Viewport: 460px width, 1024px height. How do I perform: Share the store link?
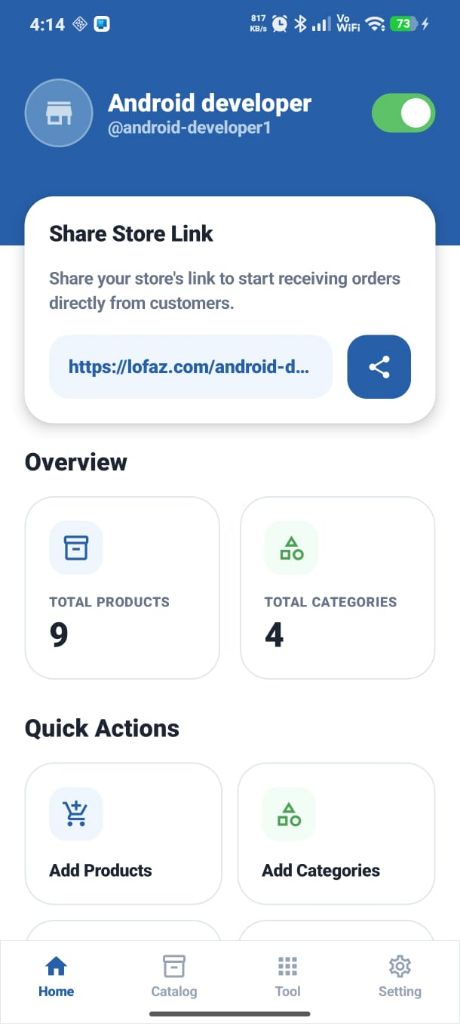tap(379, 367)
